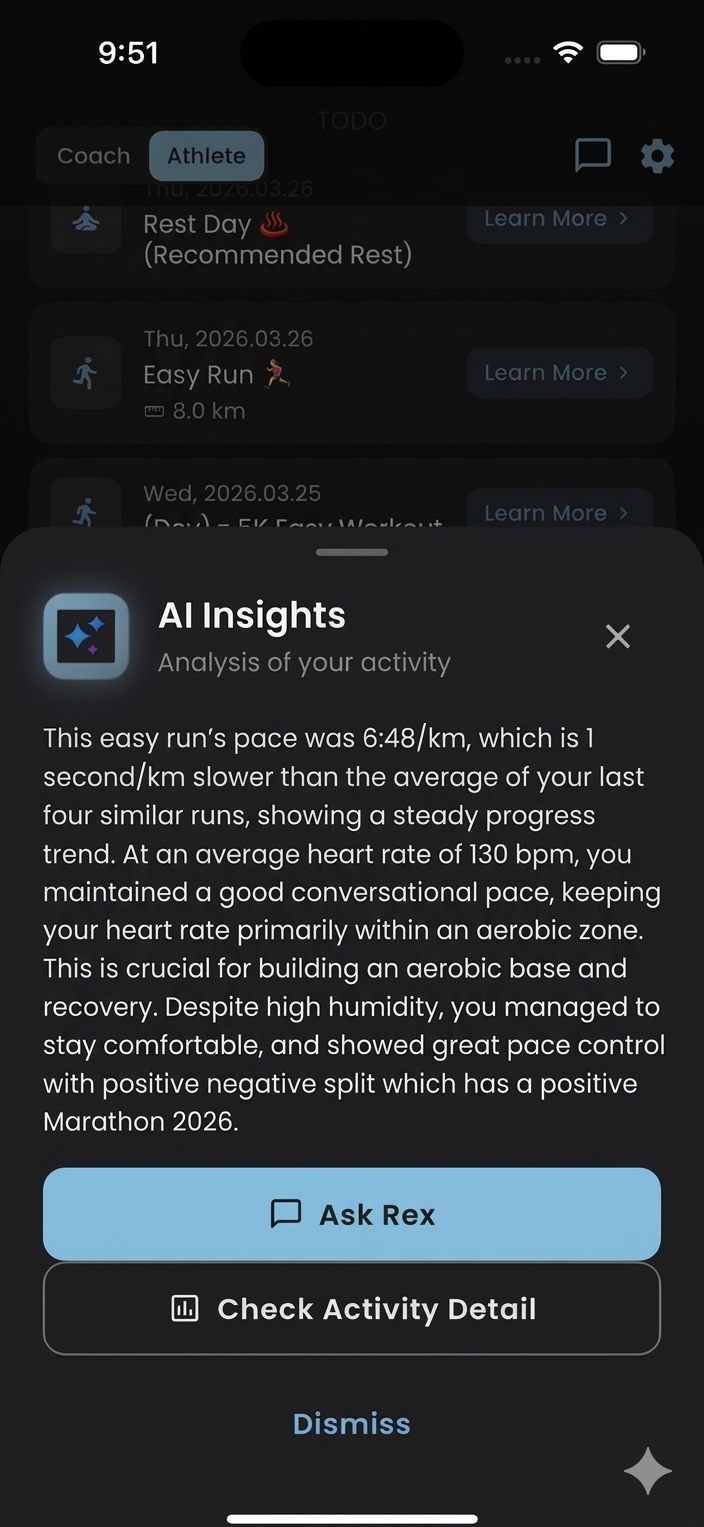Learn more about the Rest Day
Viewport: 704px width, 1527px height.
click(x=559, y=219)
